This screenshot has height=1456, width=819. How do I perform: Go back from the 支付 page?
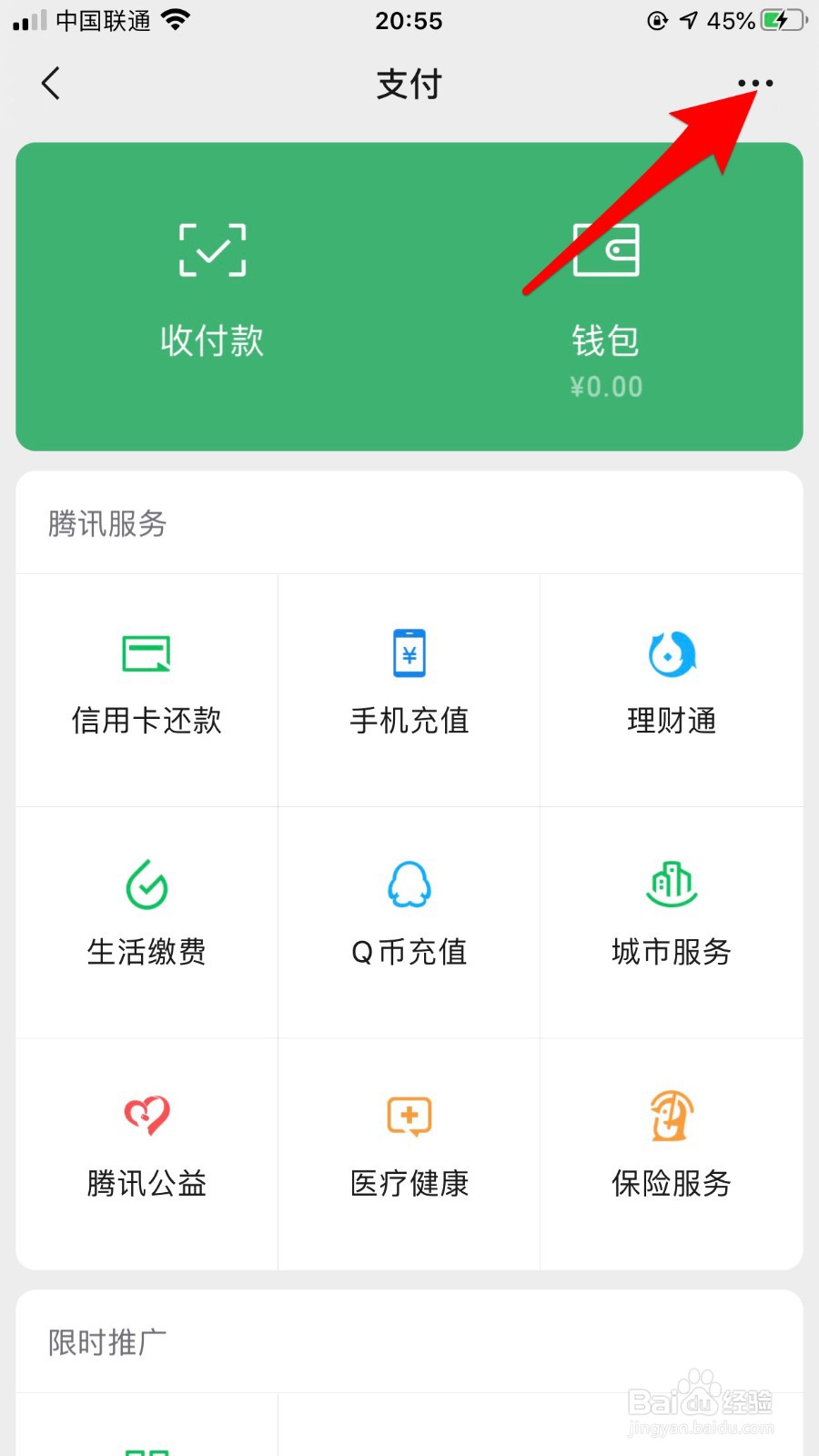(x=51, y=84)
